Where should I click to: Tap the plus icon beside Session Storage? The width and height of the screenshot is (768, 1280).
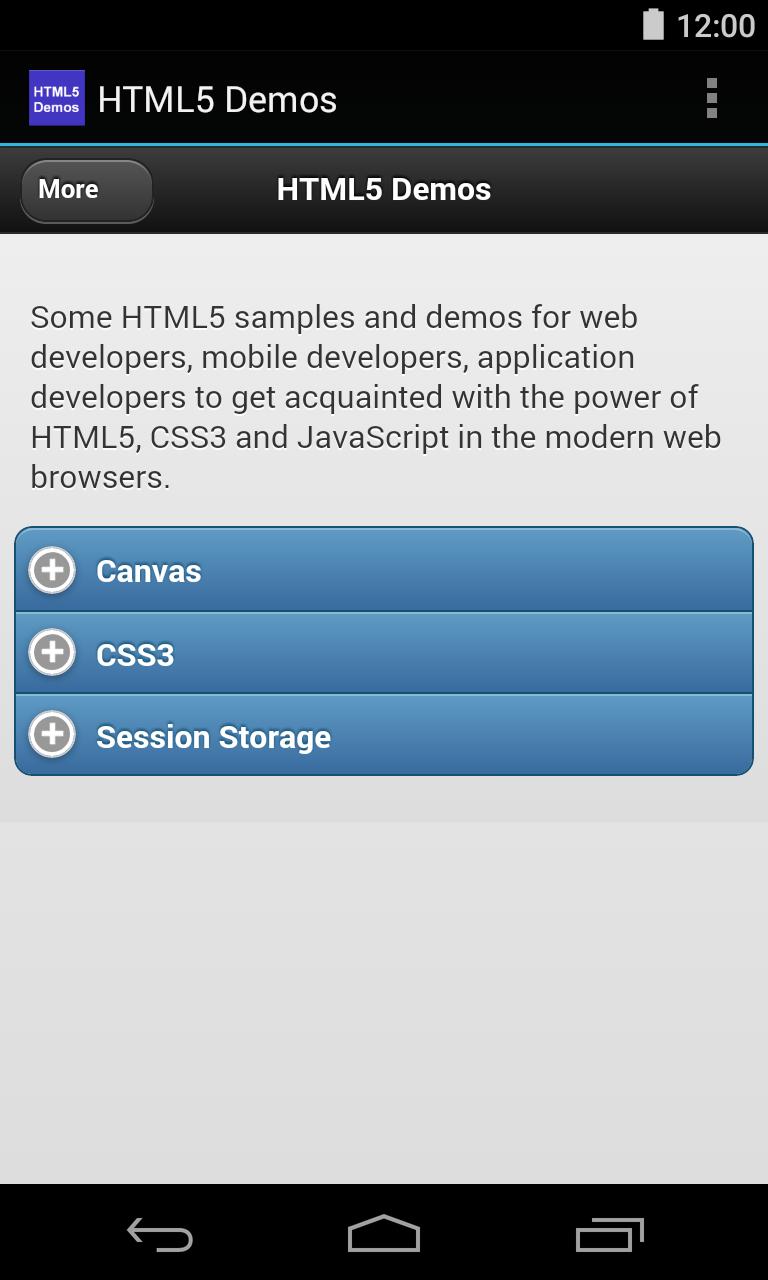coord(51,734)
